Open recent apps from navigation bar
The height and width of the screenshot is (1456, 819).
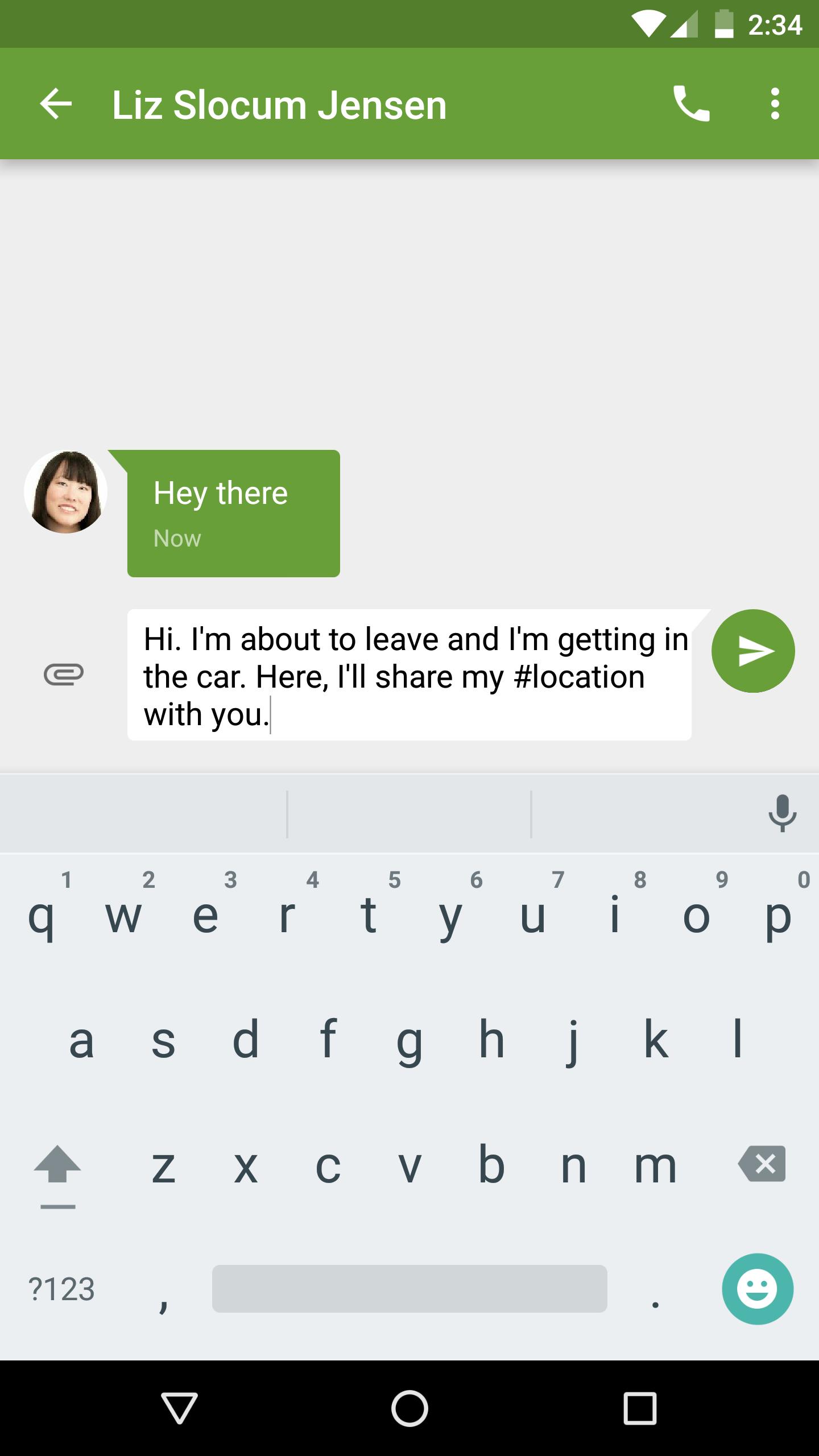(640, 1408)
